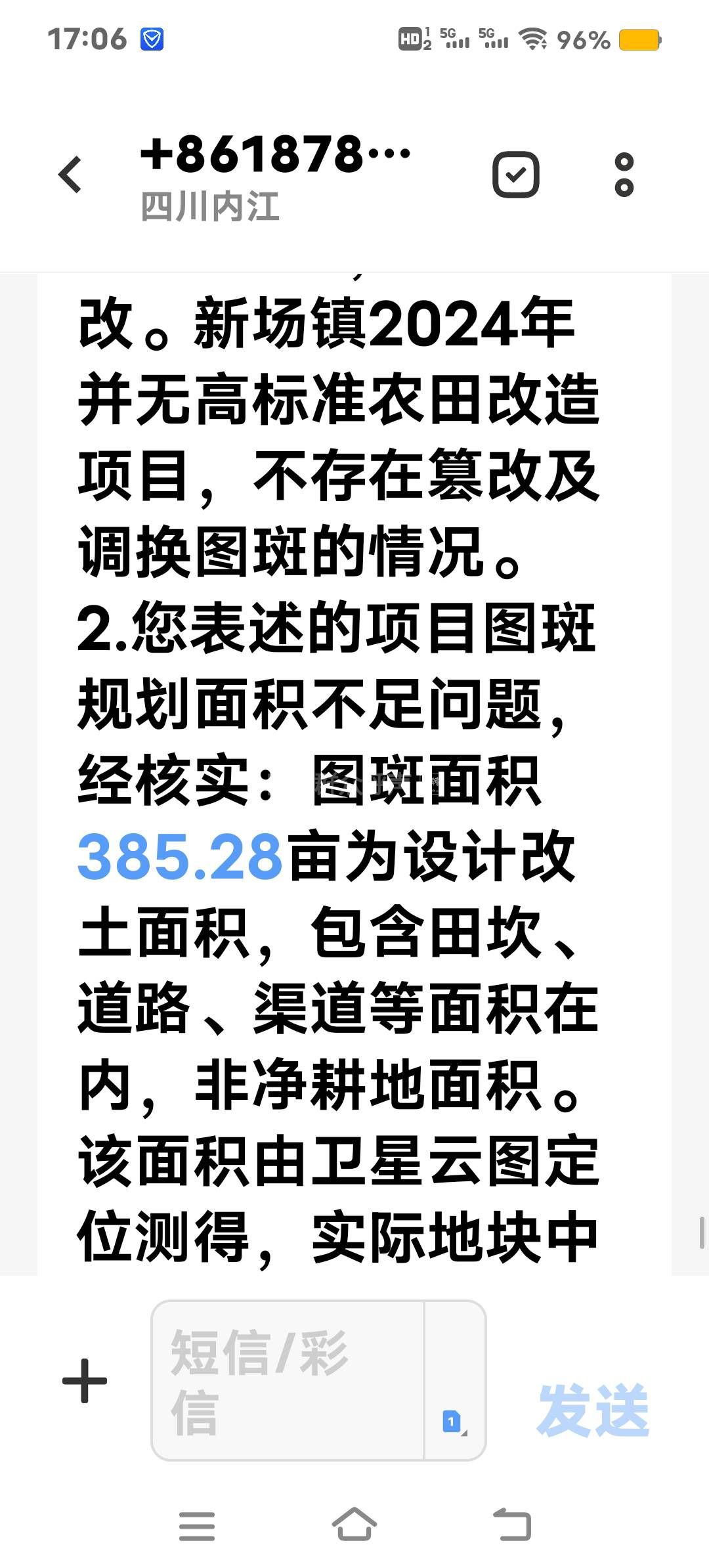The width and height of the screenshot is (709, 1568).
Task: Go to the home screen
Action: [x=354, y=1525]
